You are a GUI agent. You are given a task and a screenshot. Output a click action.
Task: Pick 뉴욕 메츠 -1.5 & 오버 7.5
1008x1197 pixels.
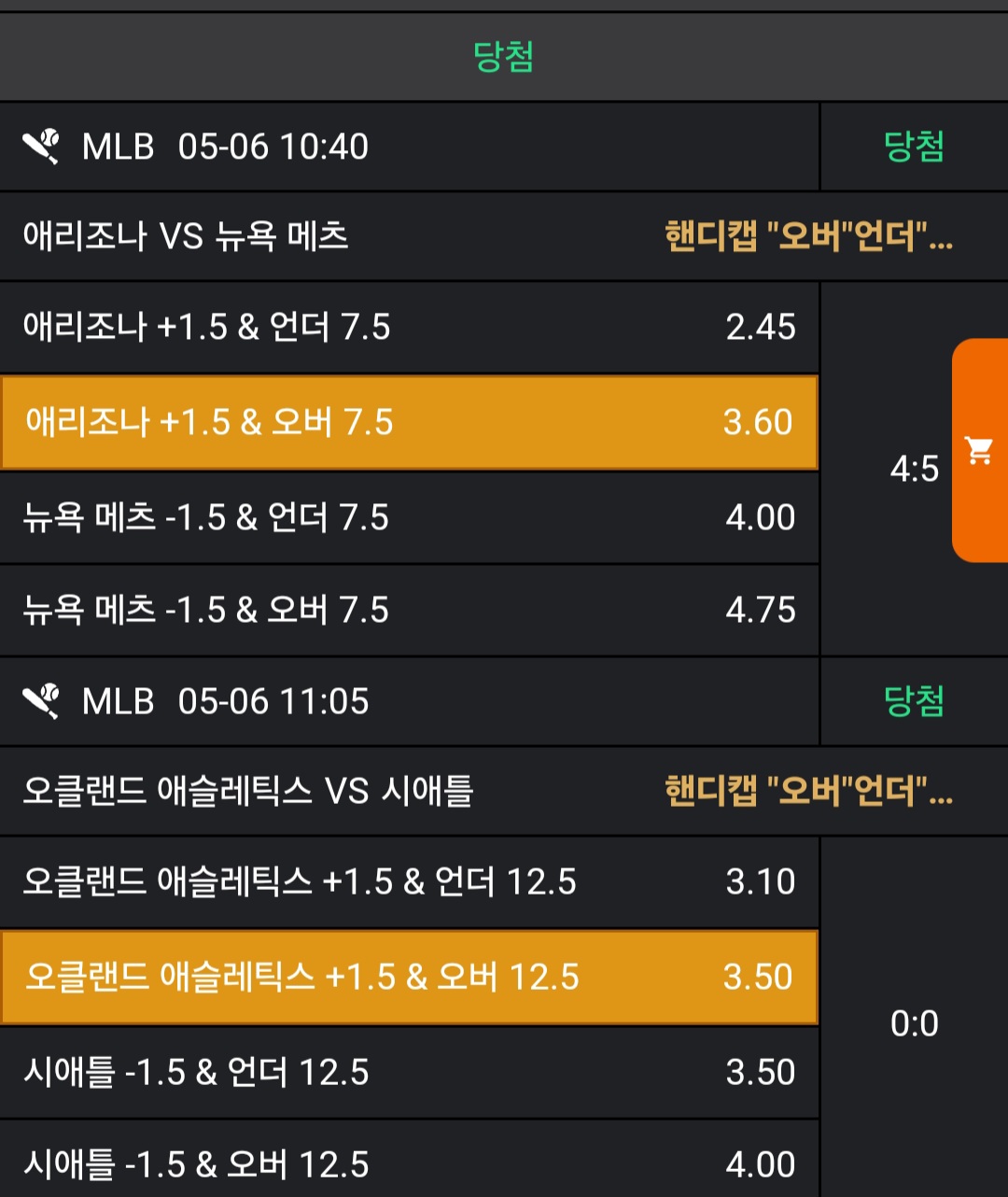[409, 610]
